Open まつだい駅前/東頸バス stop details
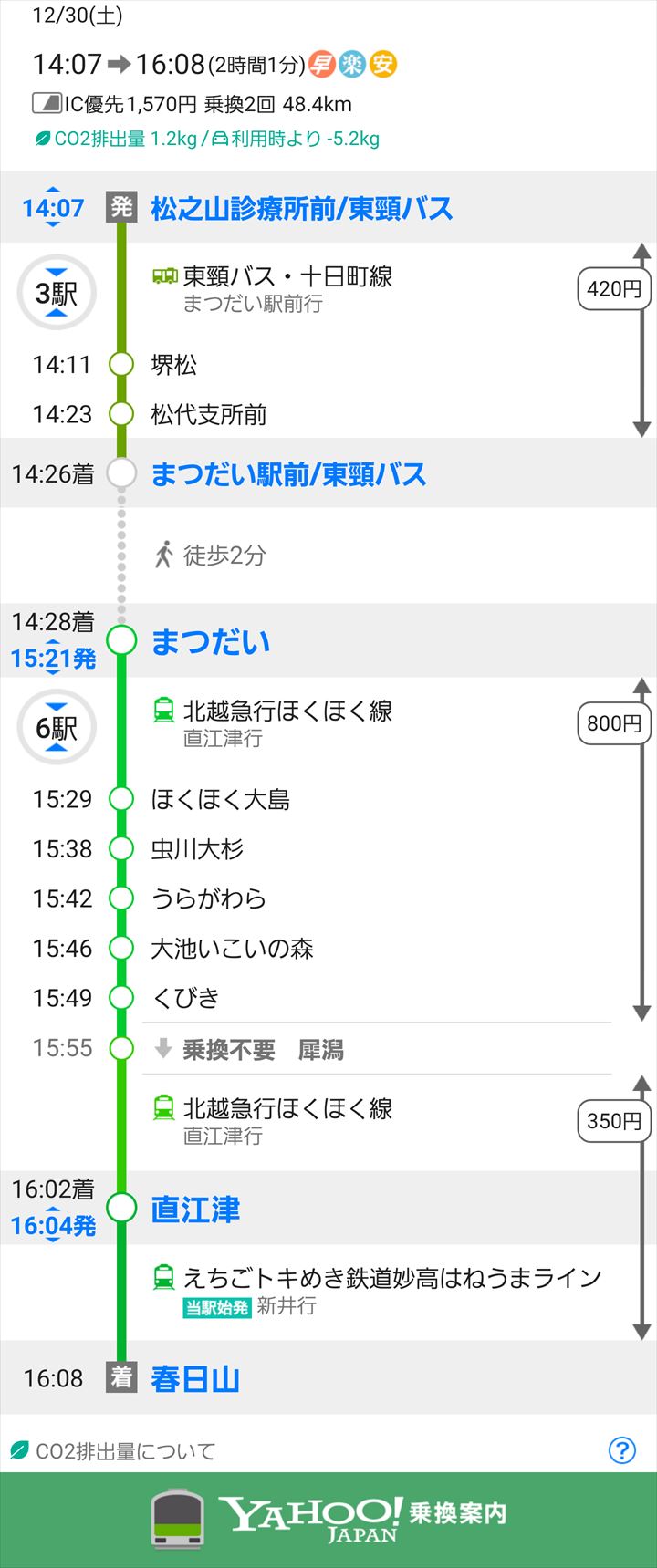 (x=288, y=474)
